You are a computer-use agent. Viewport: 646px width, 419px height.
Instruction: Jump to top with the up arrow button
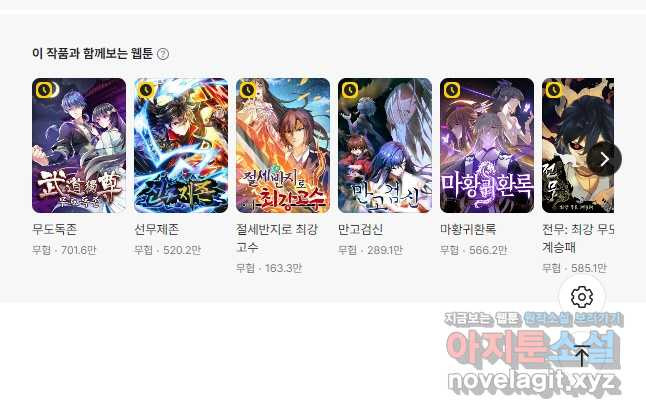[583, 355]
